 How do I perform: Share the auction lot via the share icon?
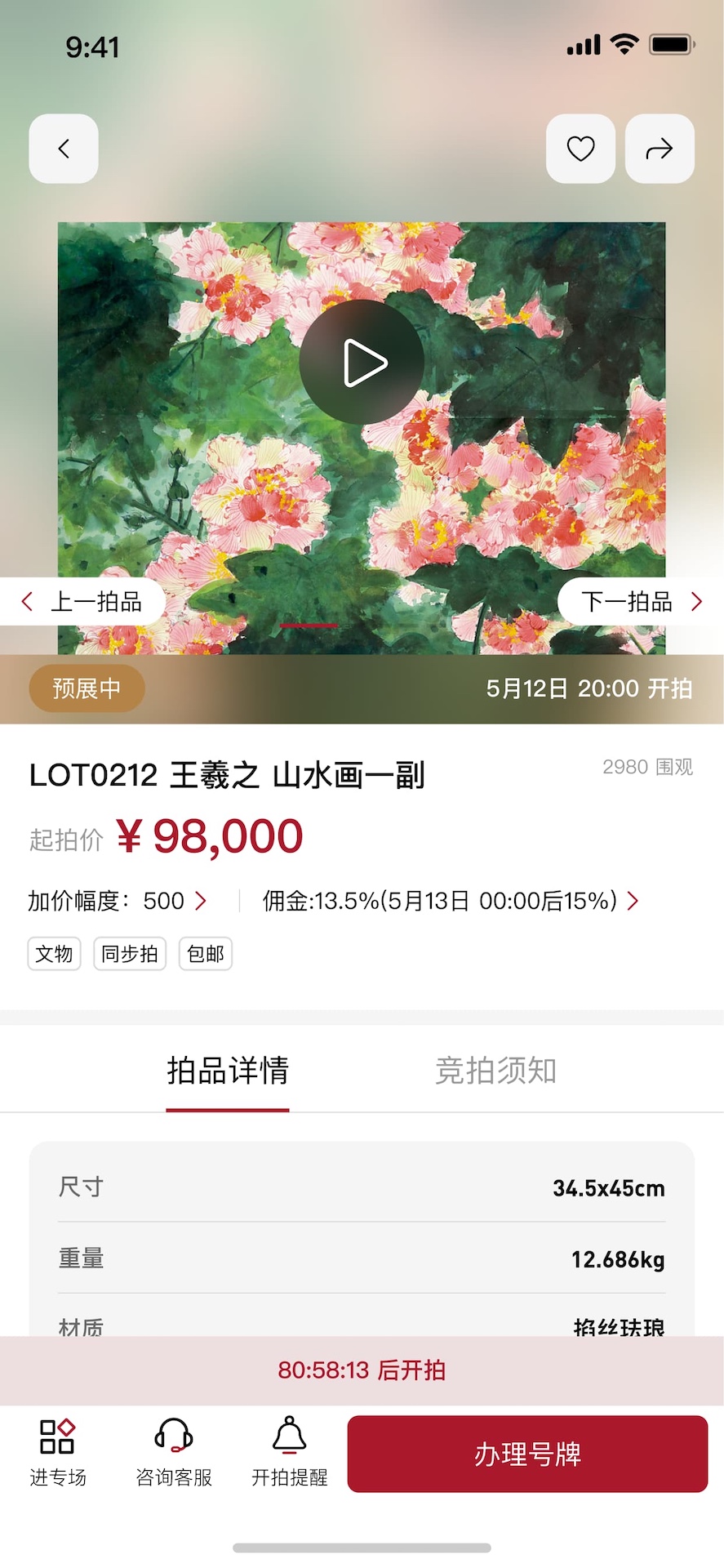click(659, 149)
